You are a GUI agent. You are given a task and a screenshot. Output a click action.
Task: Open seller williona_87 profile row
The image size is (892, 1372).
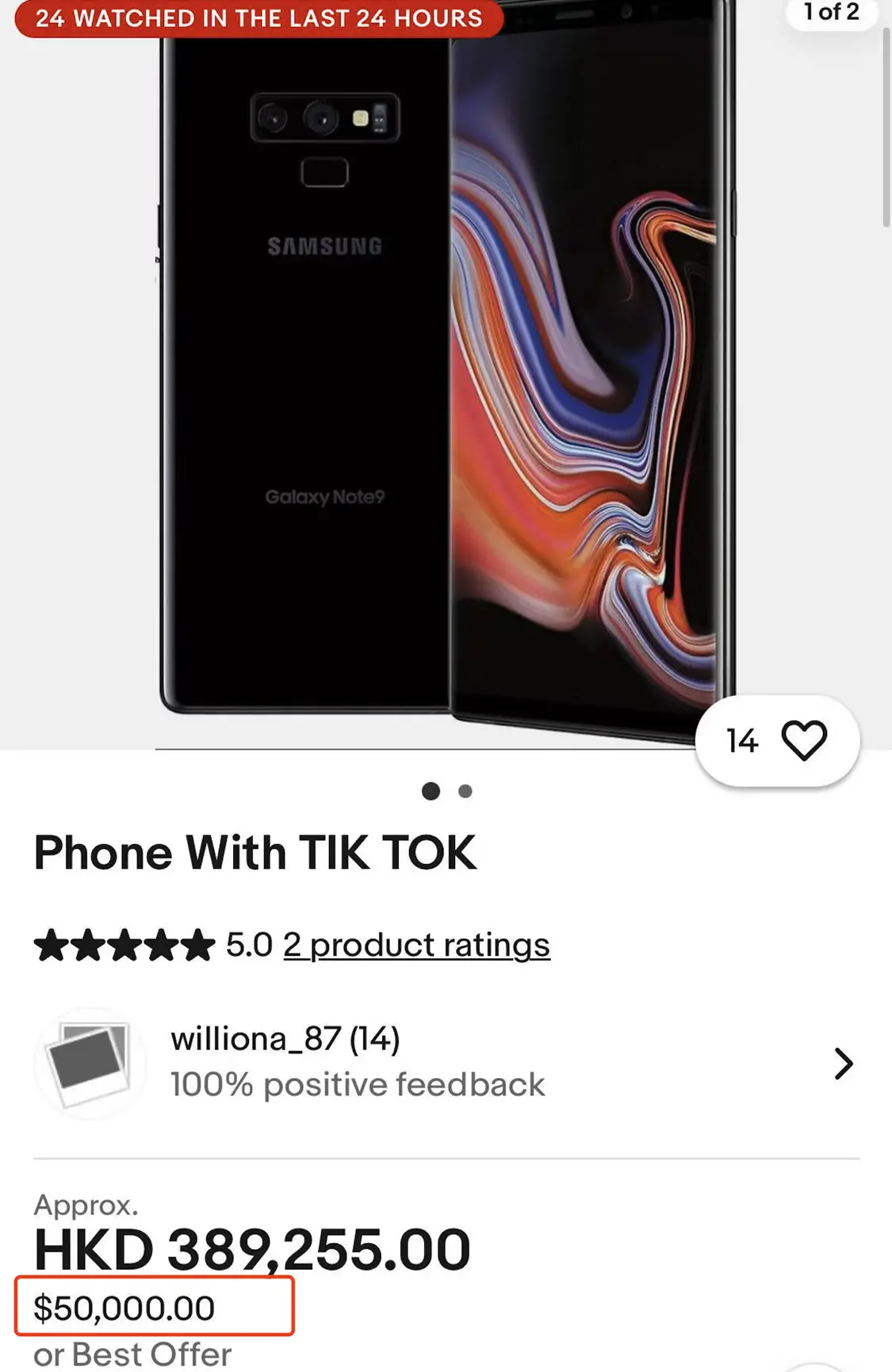(x=446, y=1062)
